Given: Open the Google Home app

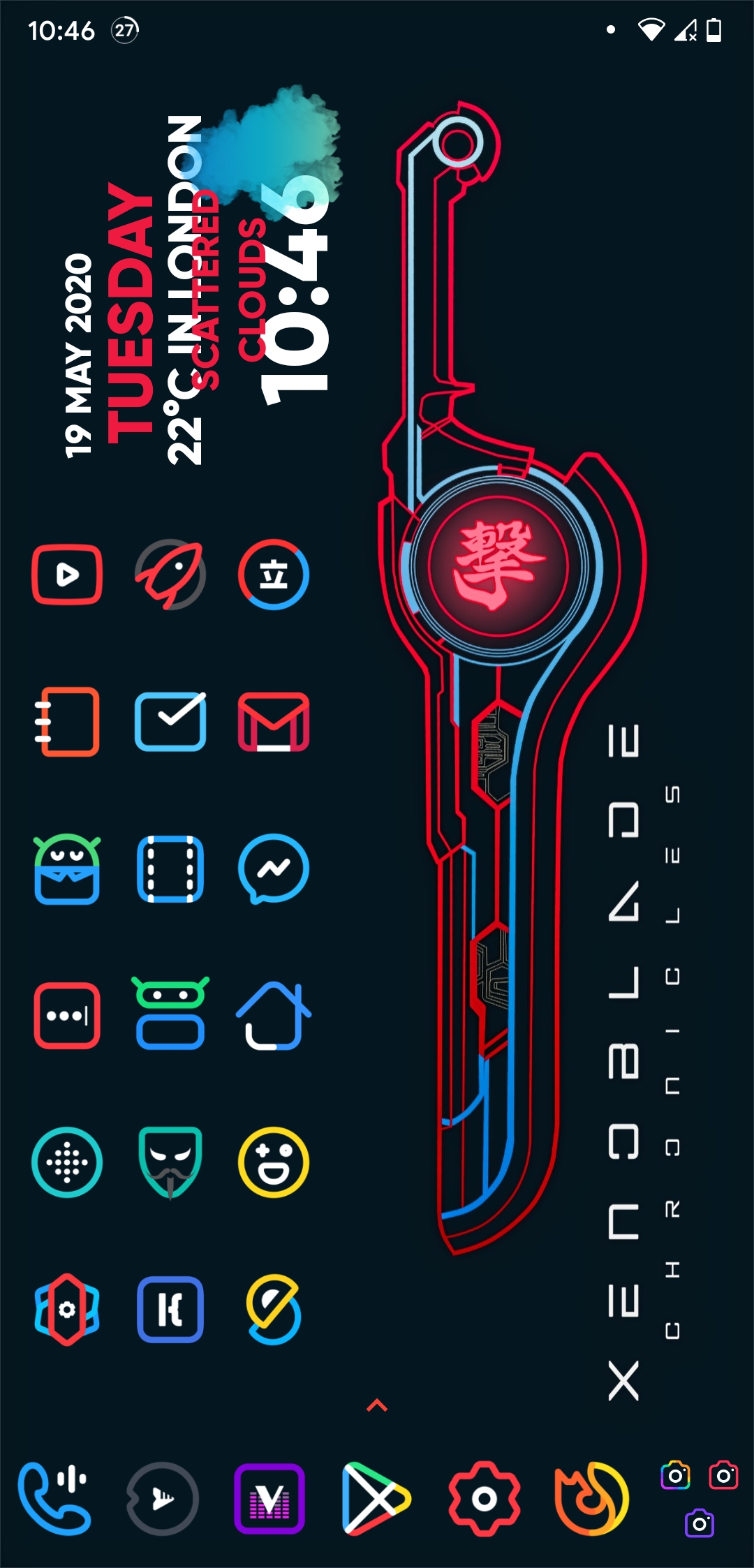Looking at the screenshot, I should [274, 1016].
